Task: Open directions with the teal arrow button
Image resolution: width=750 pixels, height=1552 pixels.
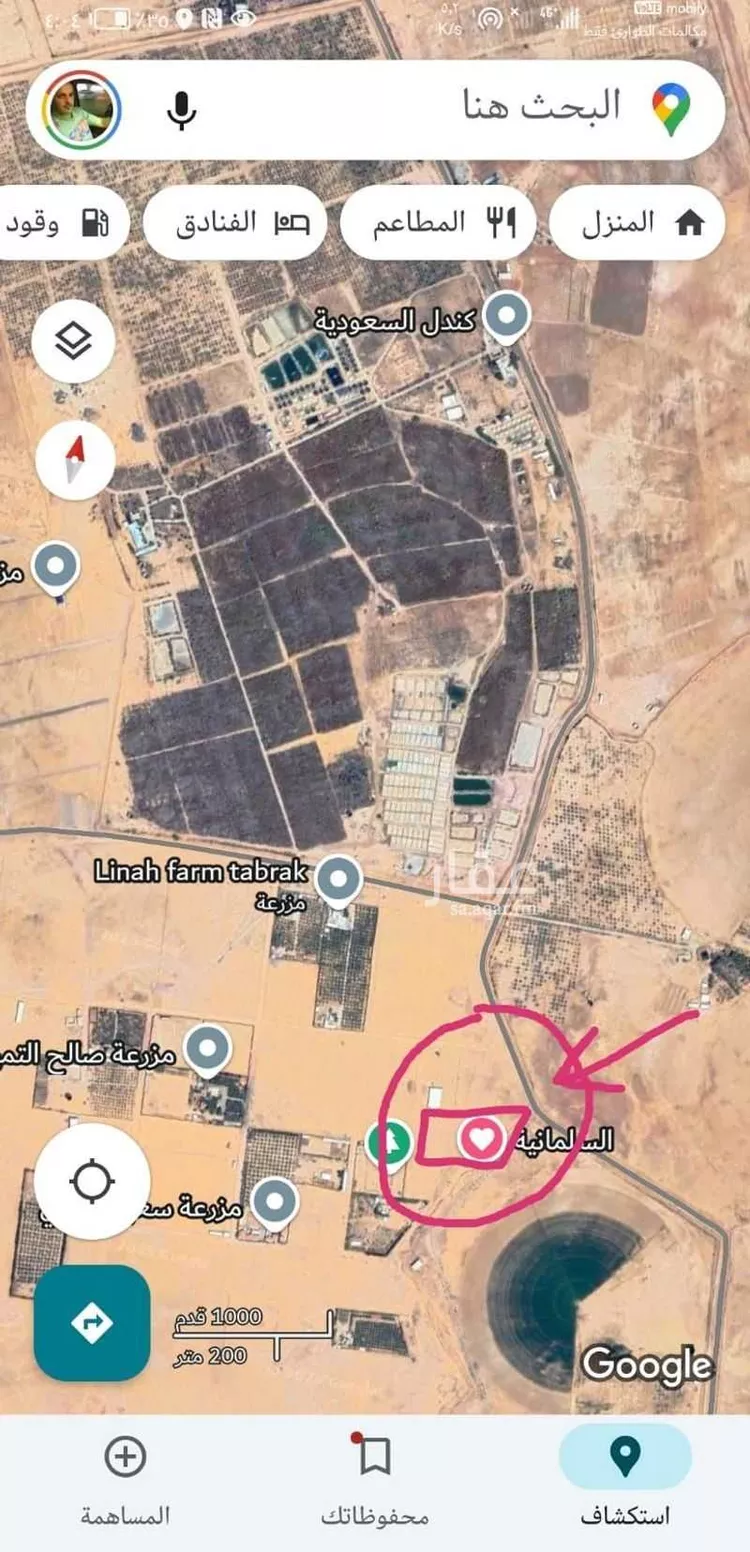Action: point(92,1323)
